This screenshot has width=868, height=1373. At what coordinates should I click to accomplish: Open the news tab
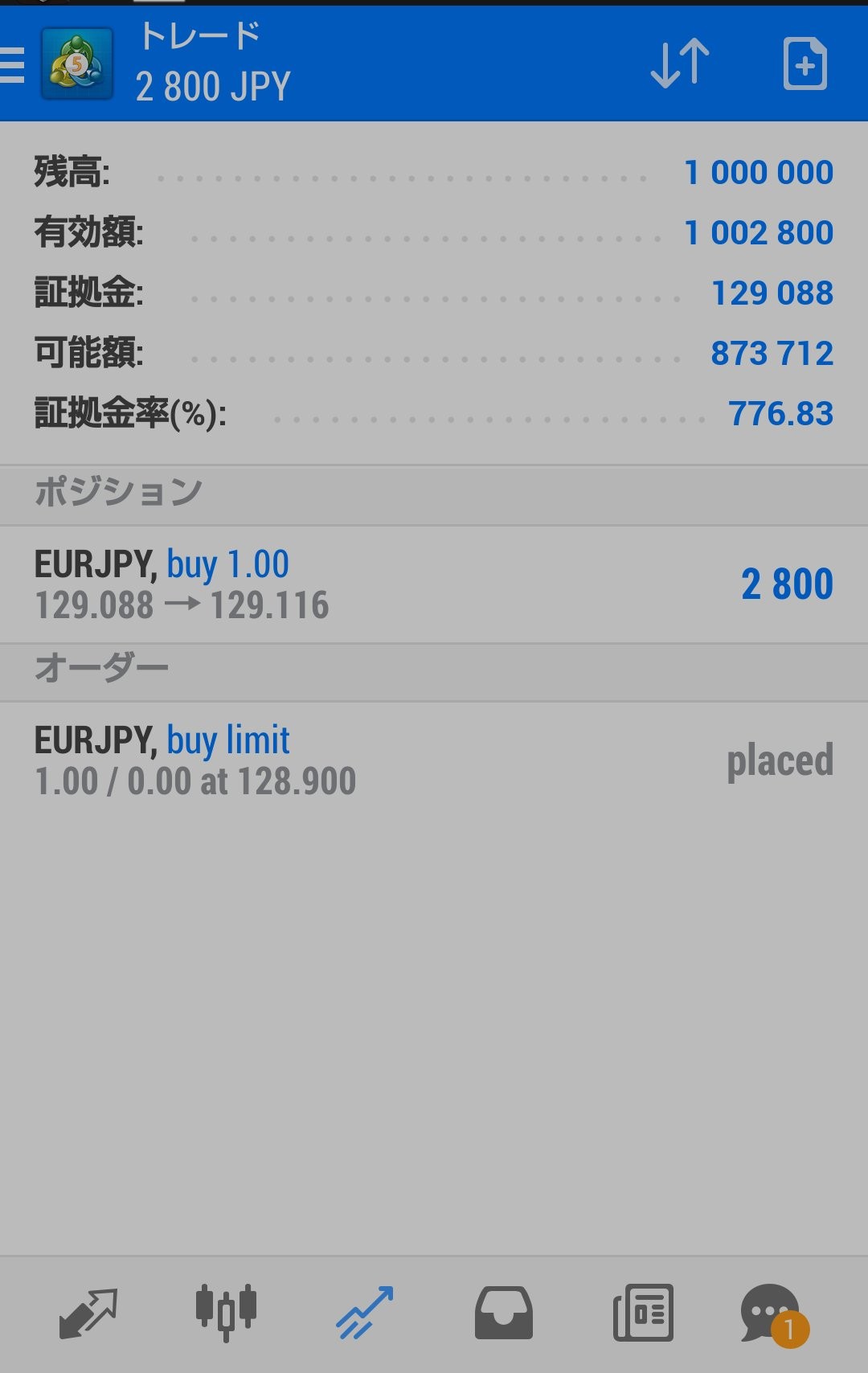(x=643, y=1313)
